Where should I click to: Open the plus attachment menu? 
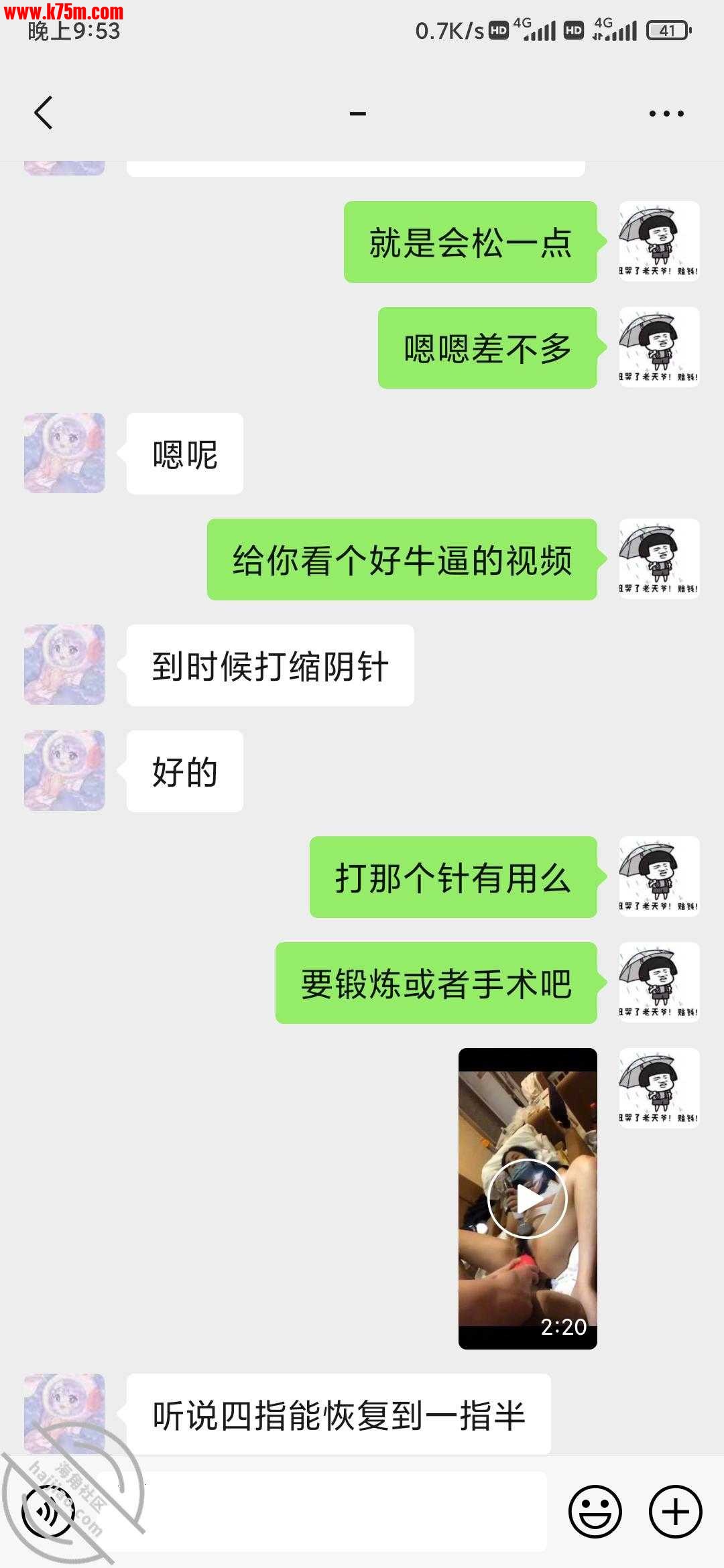pyautogui.click(x=676, y=1512)
